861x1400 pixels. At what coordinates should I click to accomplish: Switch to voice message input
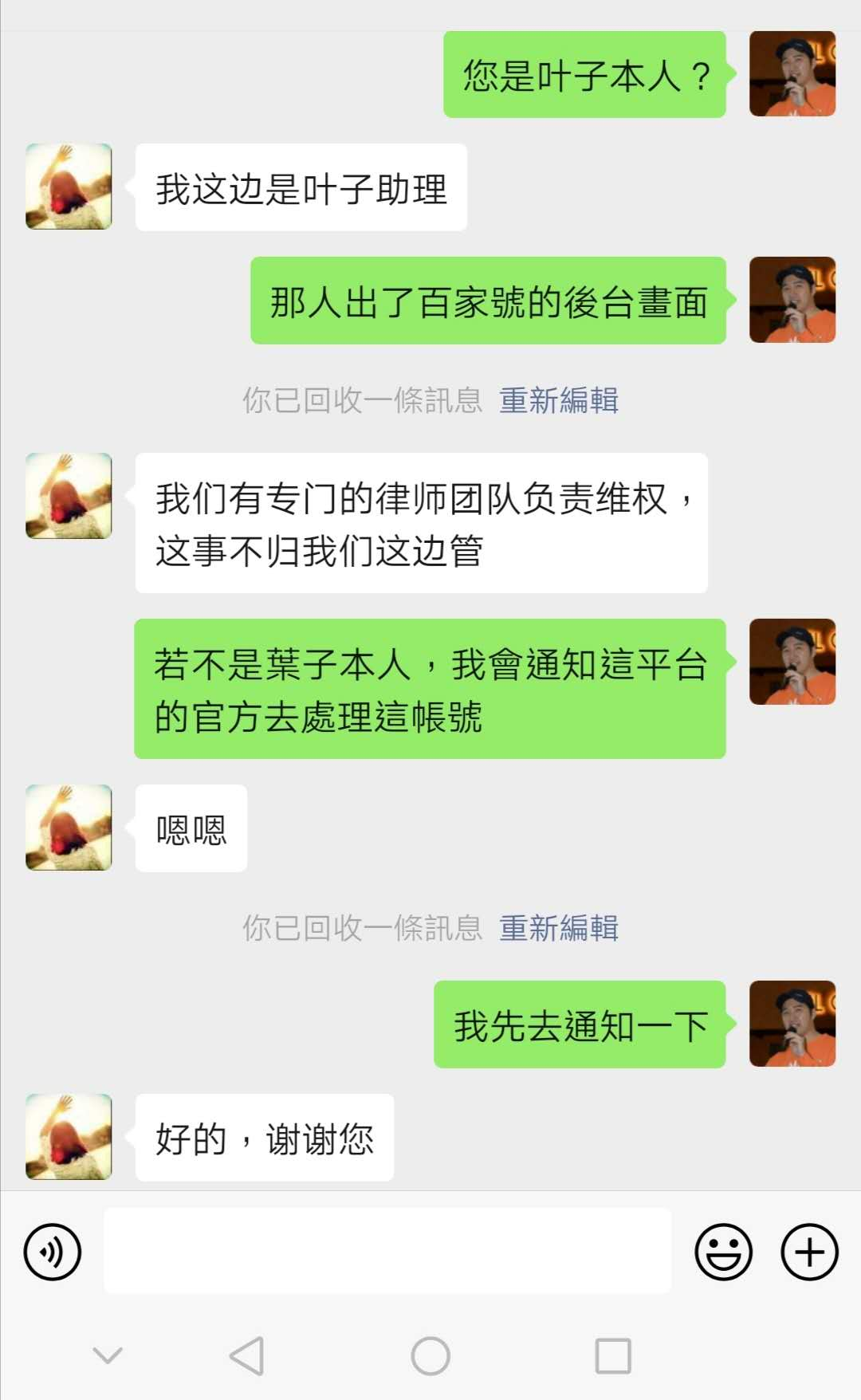(x=53, y=1252)
